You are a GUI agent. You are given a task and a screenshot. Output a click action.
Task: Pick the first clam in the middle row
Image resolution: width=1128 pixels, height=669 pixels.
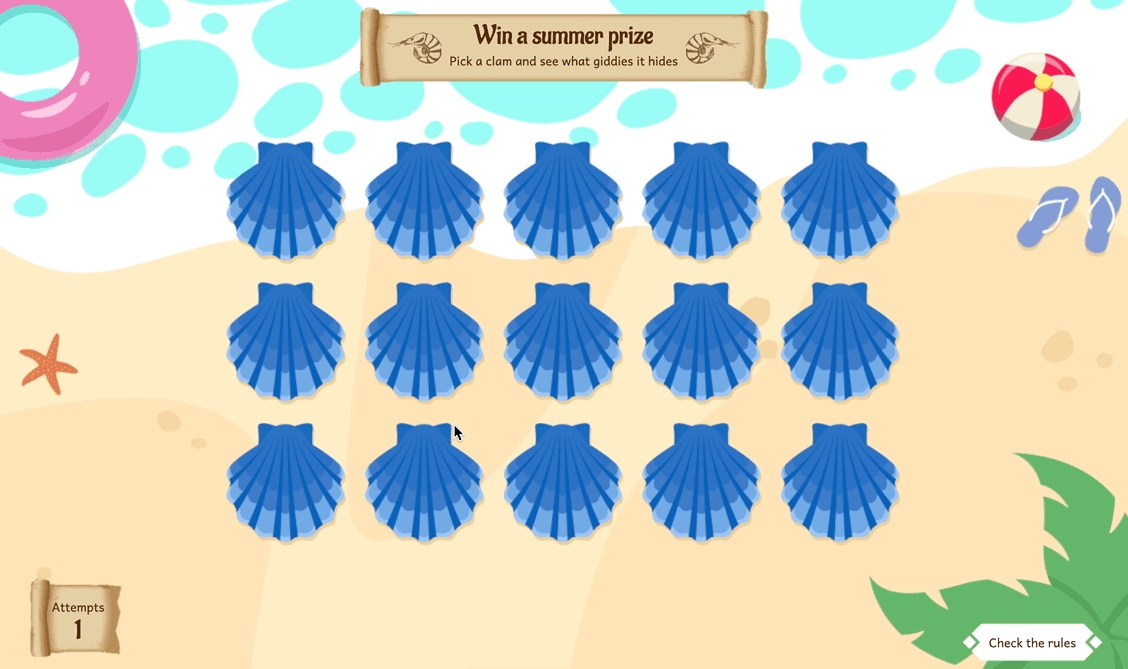[x=286, y=342]
